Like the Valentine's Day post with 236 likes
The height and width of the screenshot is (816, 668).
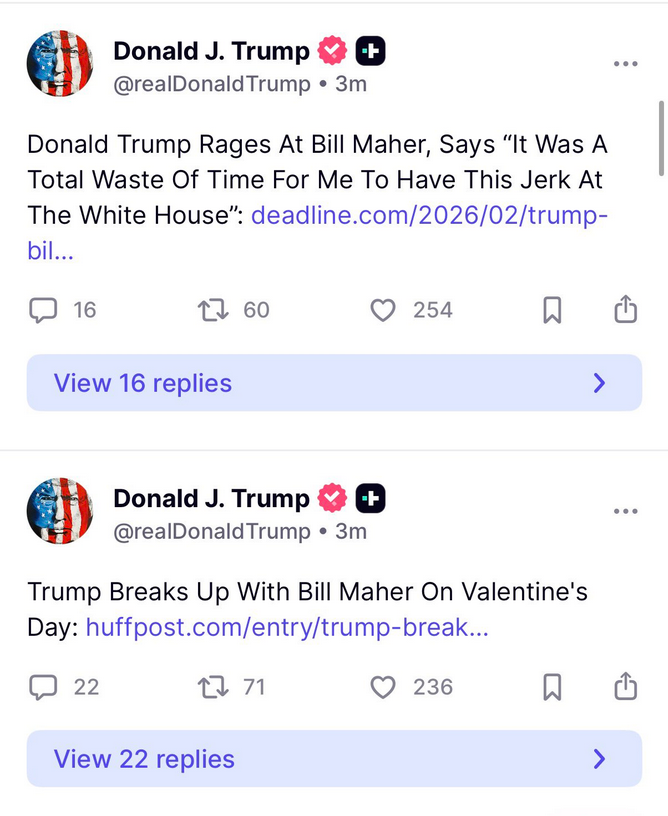(383, 688)
